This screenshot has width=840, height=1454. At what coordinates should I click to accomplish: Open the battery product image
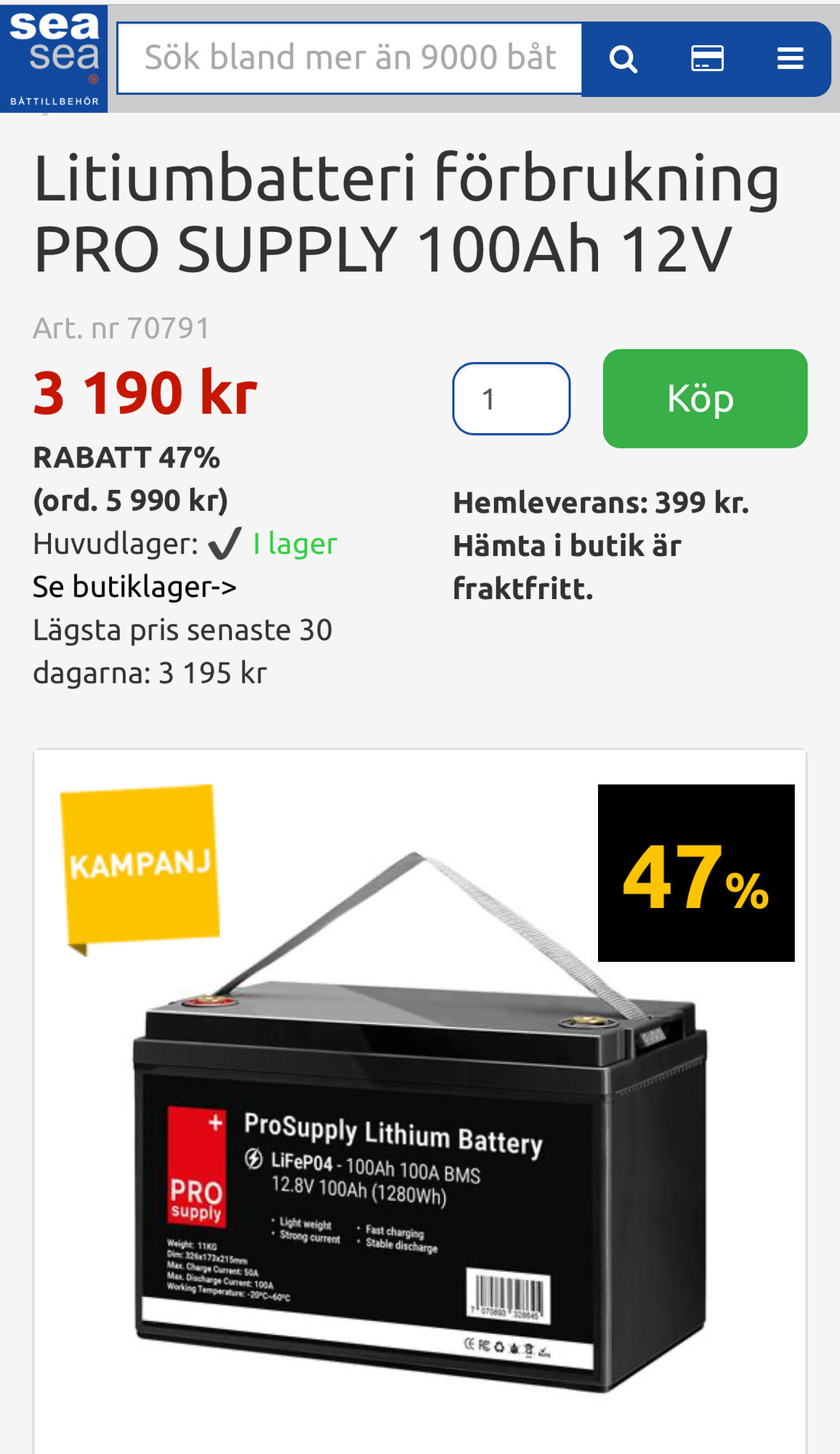tap(420, 1105)
